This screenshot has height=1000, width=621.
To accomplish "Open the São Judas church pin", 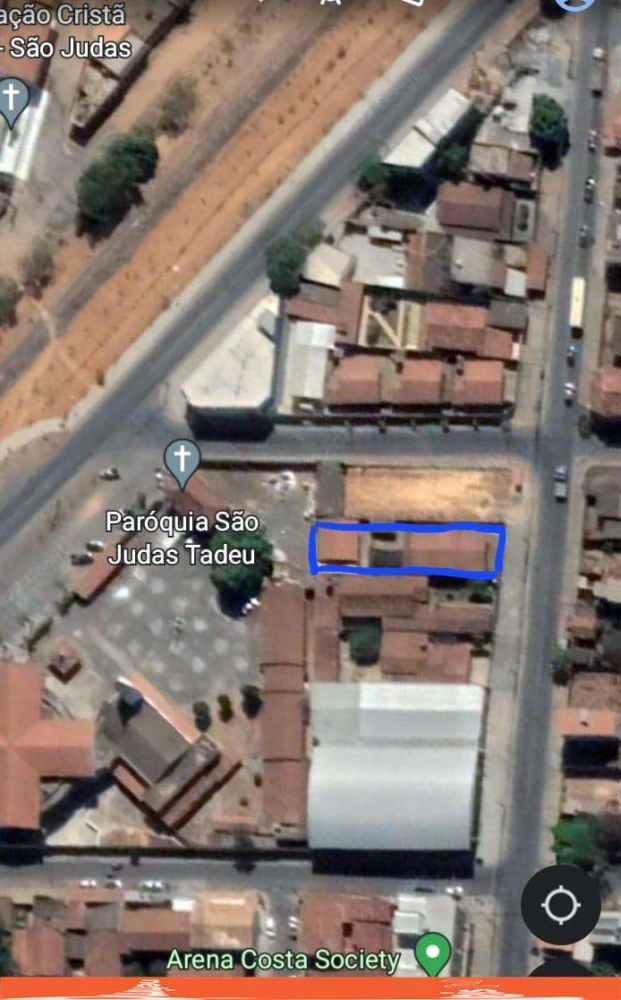I will (12, 101).
